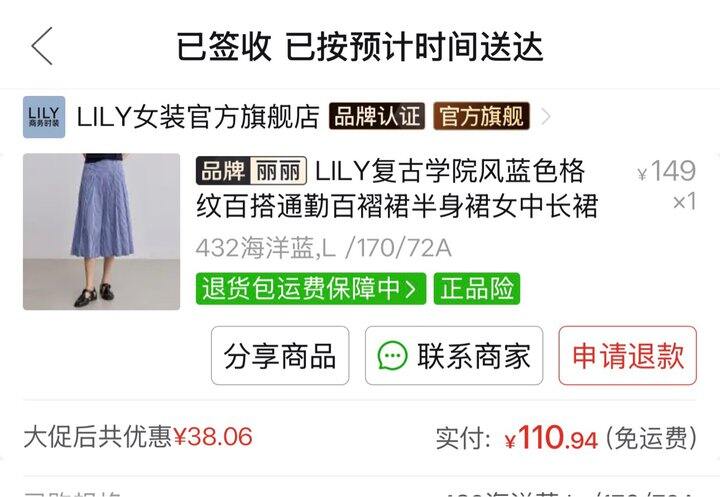720x497 pixels.
Task: Contact seller via 联系商家
Action: (454, 356)
